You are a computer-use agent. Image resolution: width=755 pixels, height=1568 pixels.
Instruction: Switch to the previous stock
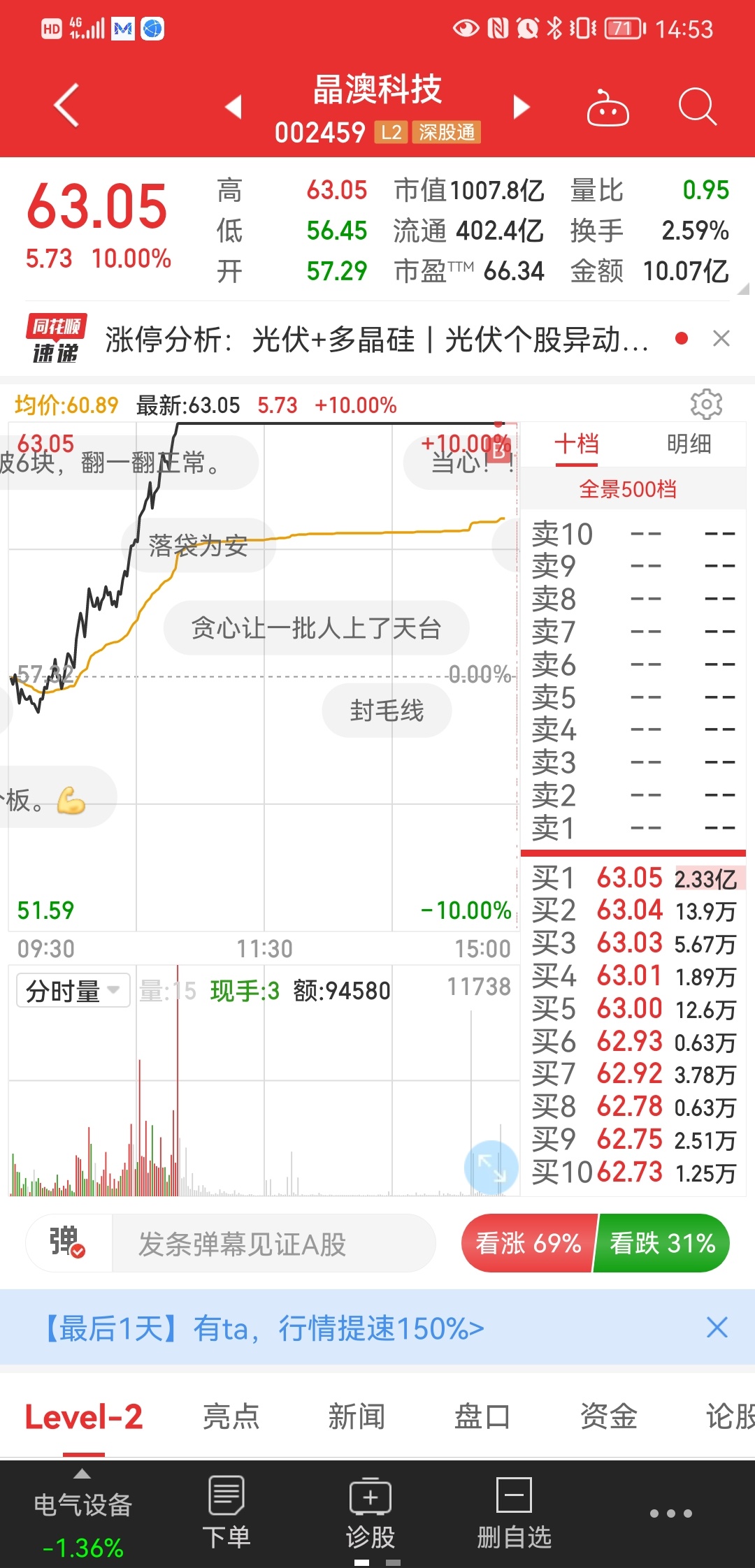233,107
